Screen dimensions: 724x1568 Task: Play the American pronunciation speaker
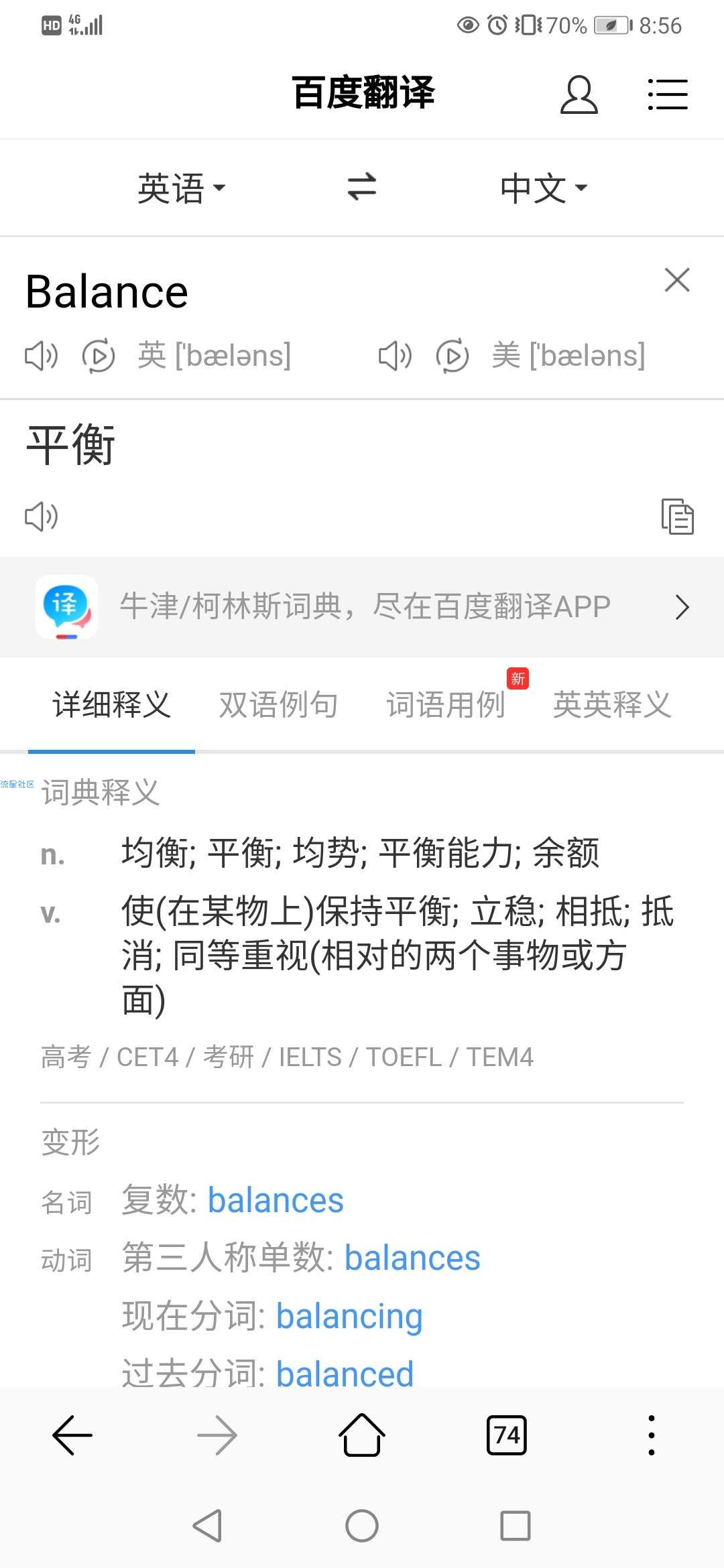[x=395, y=355]
